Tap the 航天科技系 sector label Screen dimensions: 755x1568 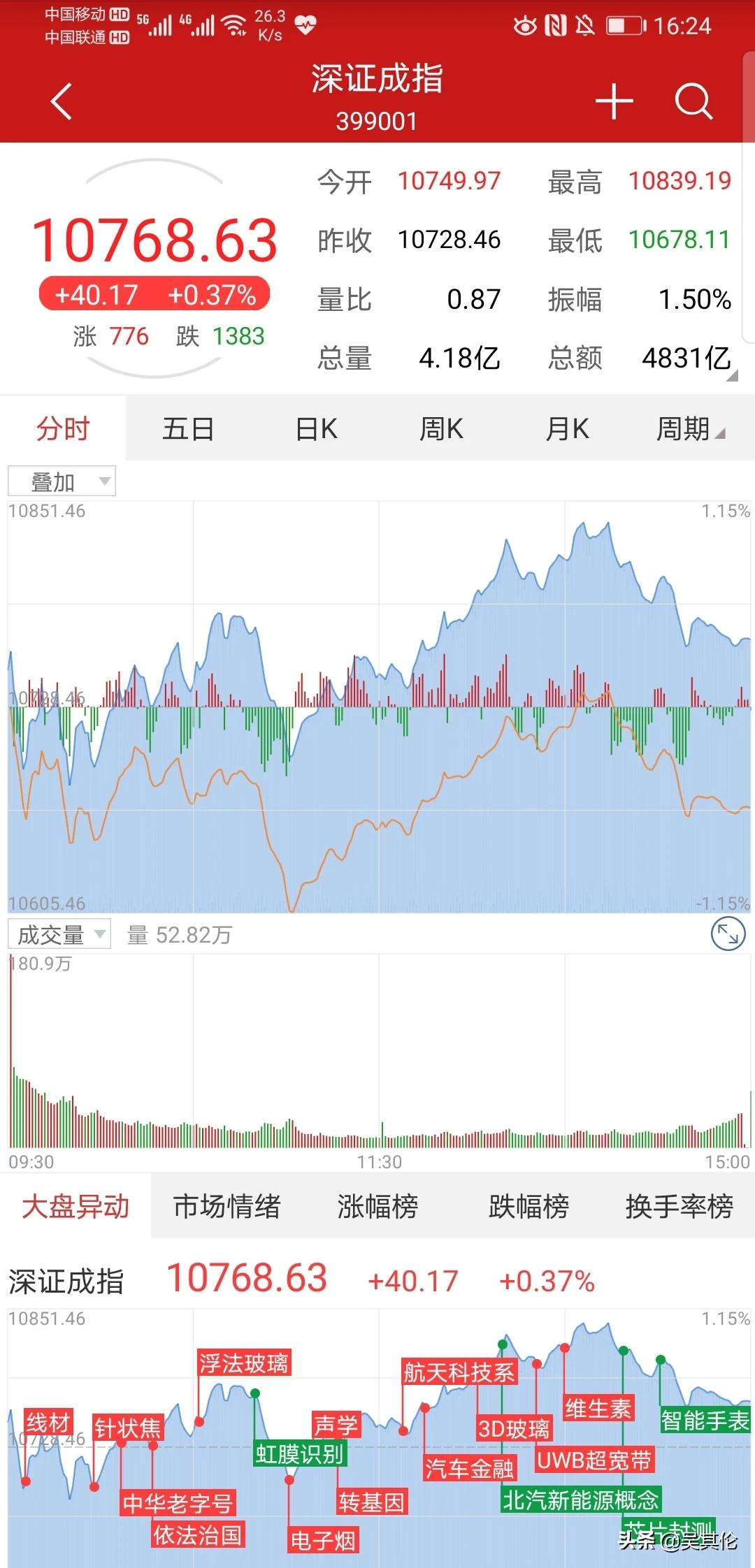(459, 1372)
